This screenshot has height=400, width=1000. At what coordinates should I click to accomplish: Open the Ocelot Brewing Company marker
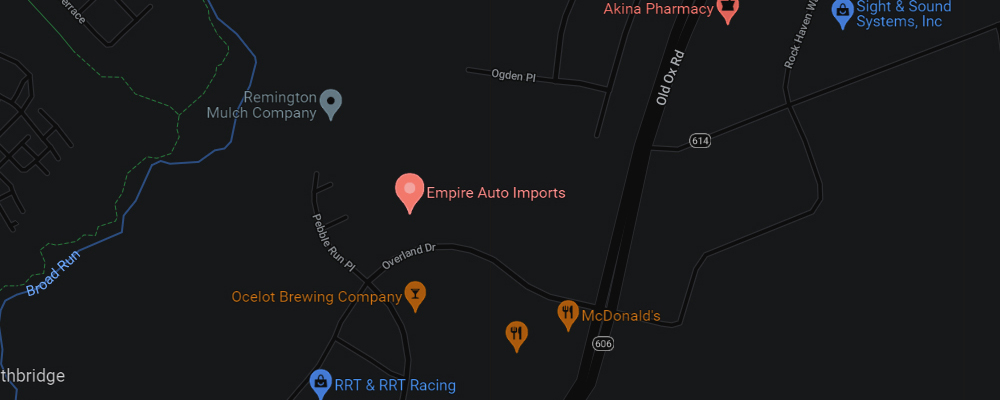click(x=414, y=294)
